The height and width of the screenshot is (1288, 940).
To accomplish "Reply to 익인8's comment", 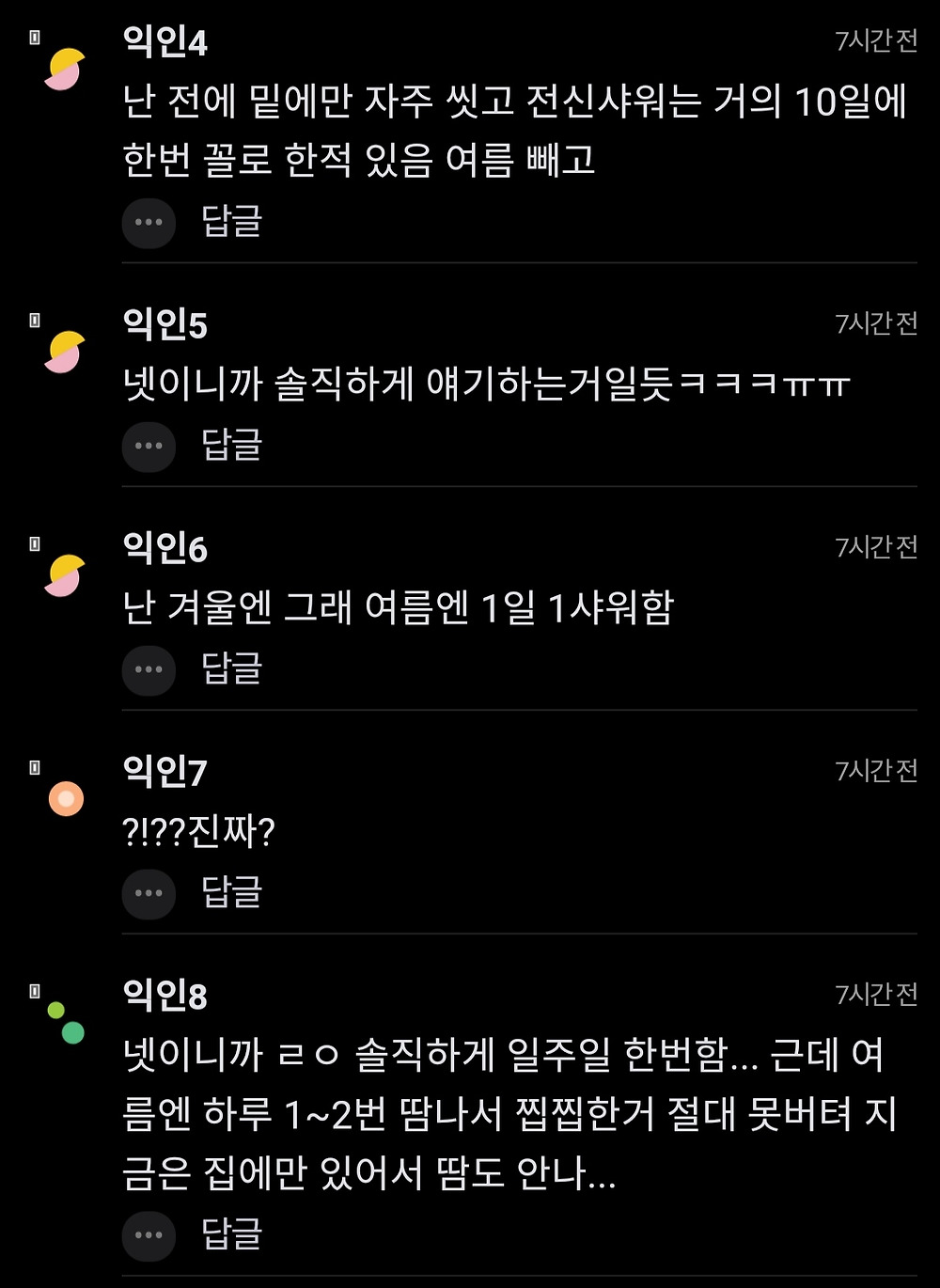I will point(231,1233).
